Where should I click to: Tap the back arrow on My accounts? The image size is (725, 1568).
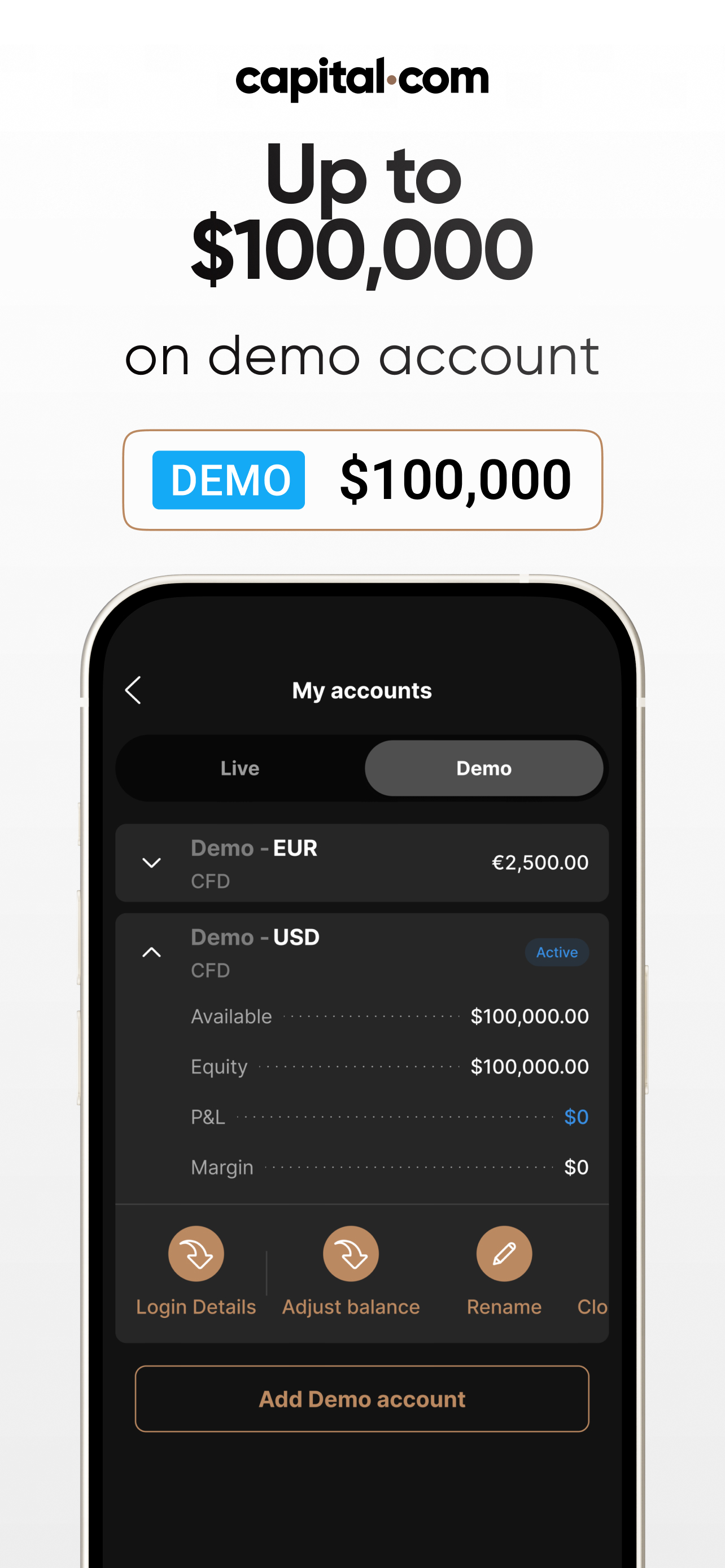[133, 690]
